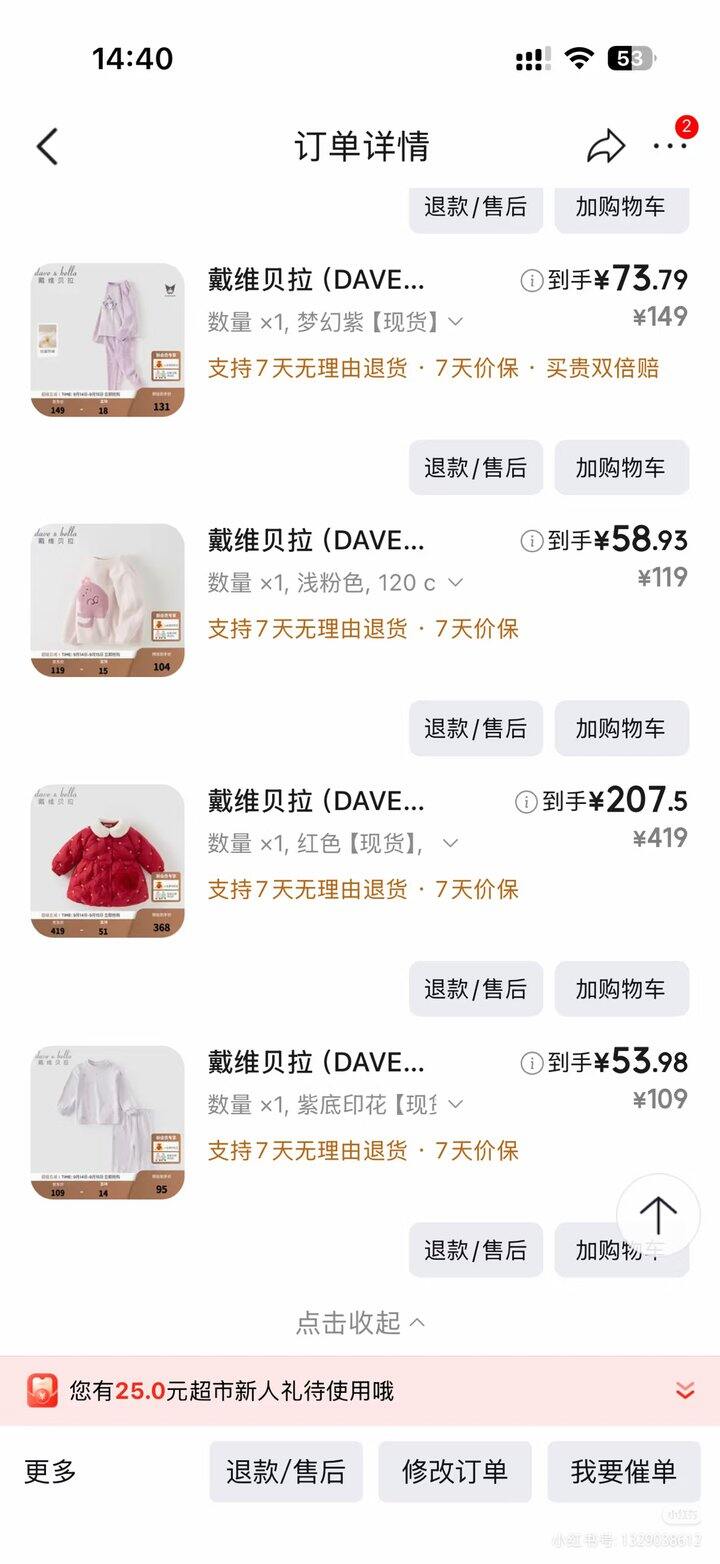Tap 加购物车 below the 梦幻紫 item
Image resolution: width=720 pixels, height=1564 pixels.
[x=621, y=467]
